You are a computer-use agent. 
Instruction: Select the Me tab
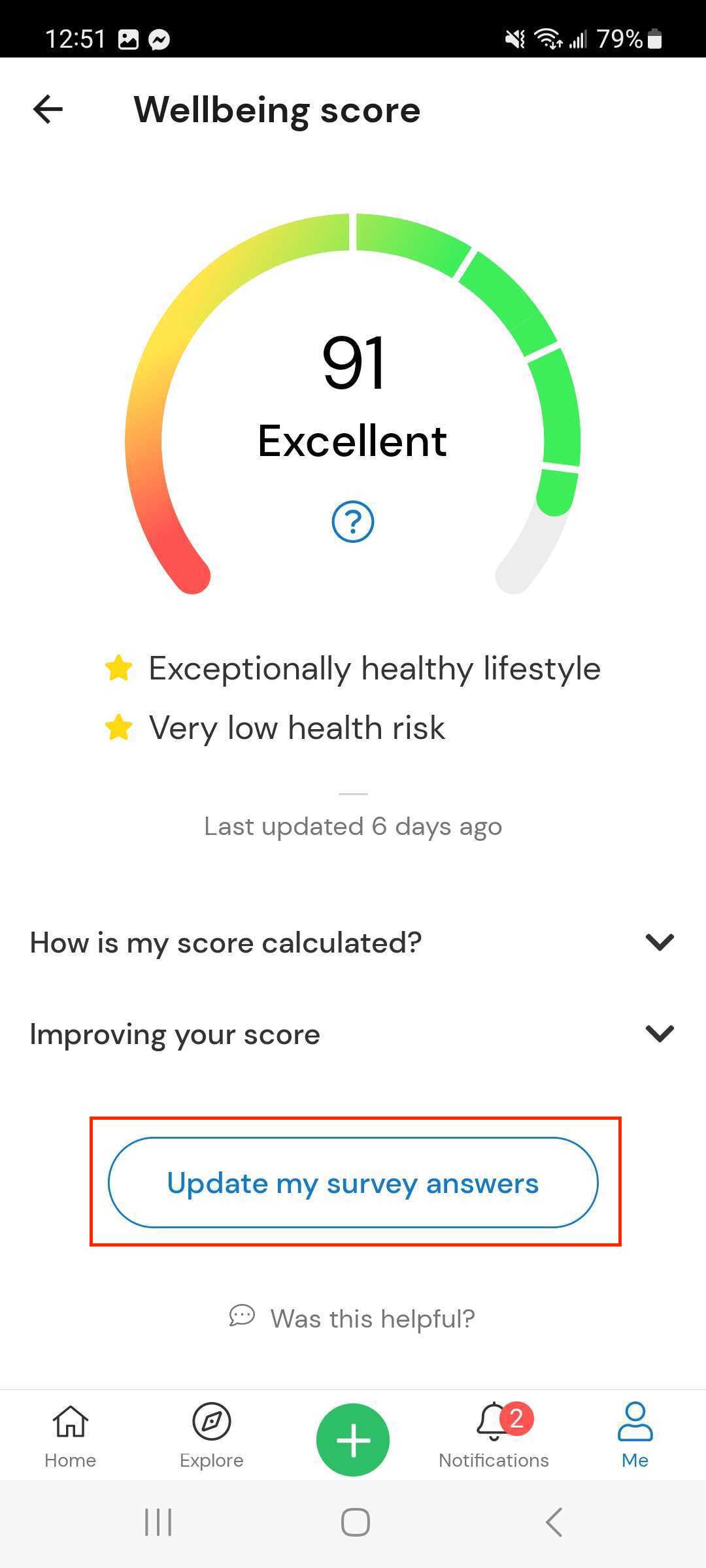[635, 1436]
